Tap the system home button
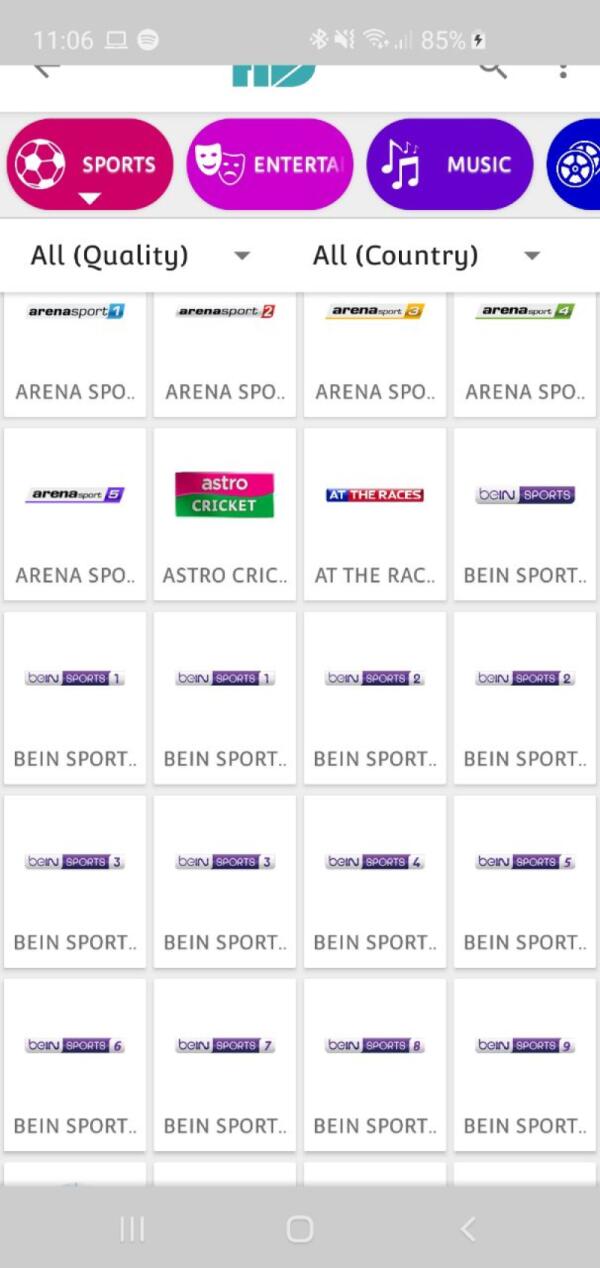The width and height of the screenshot is (600, 1268). point(300,1229)
